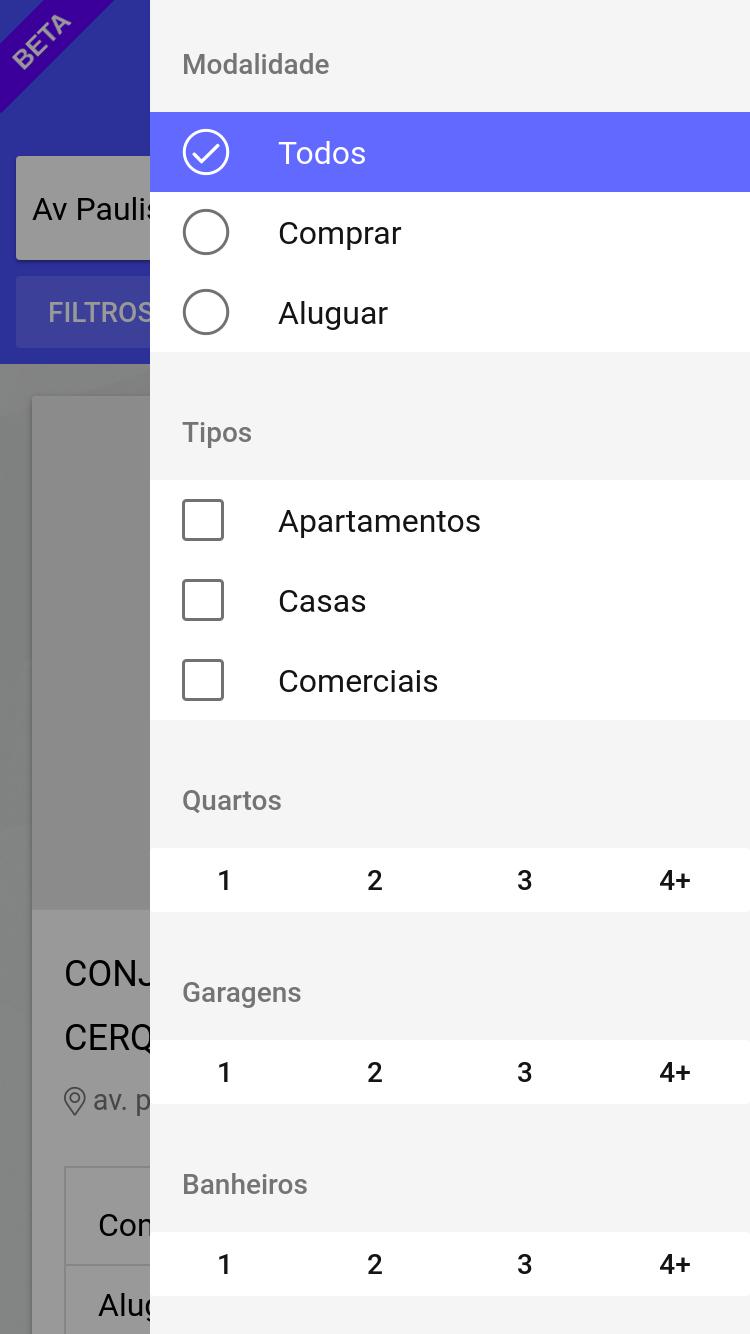This screenshot has height=1334, width=750.
Task: Pick 3 under Garagens
Action: 525,1072
